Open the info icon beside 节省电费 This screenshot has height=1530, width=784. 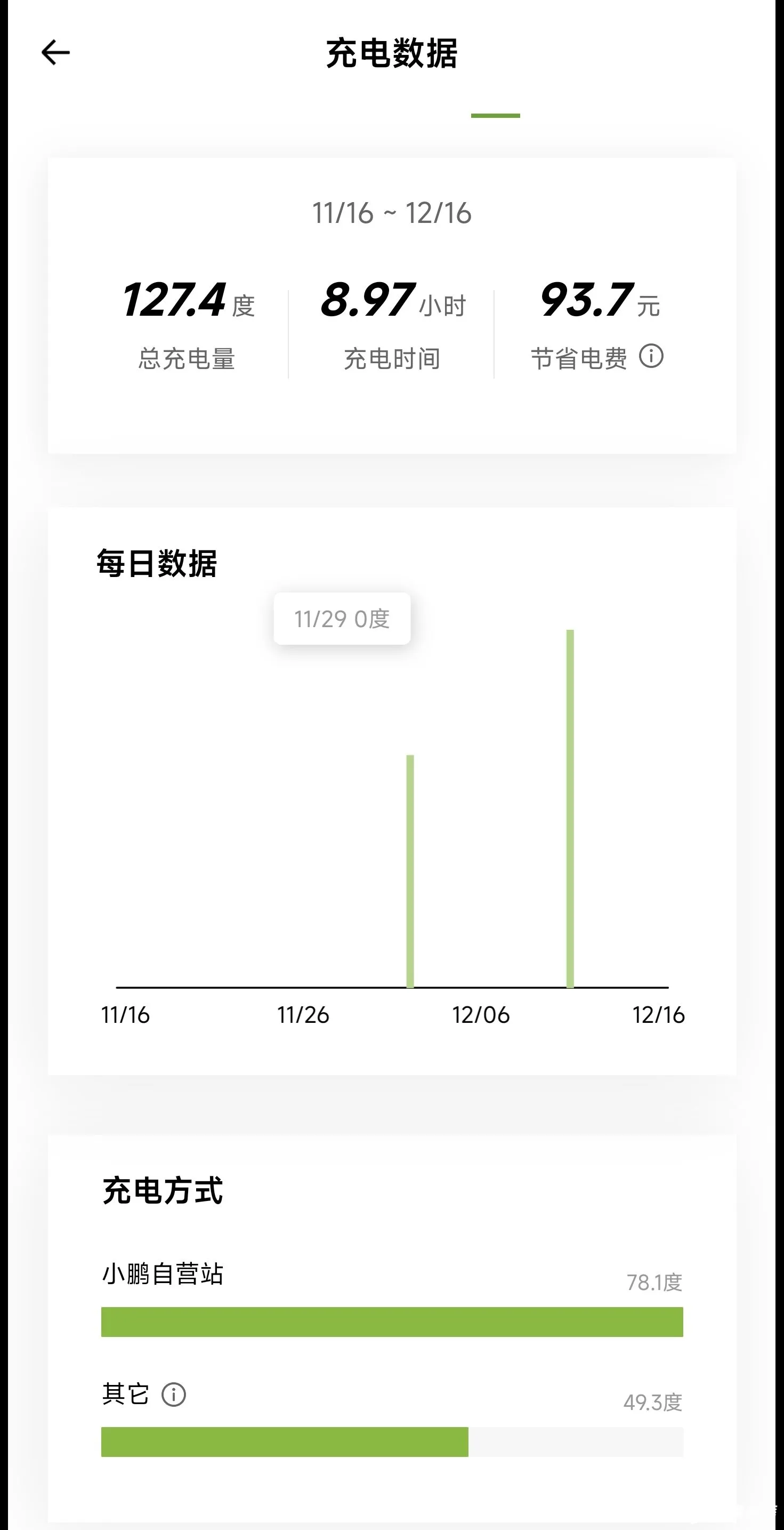[650, 356]
